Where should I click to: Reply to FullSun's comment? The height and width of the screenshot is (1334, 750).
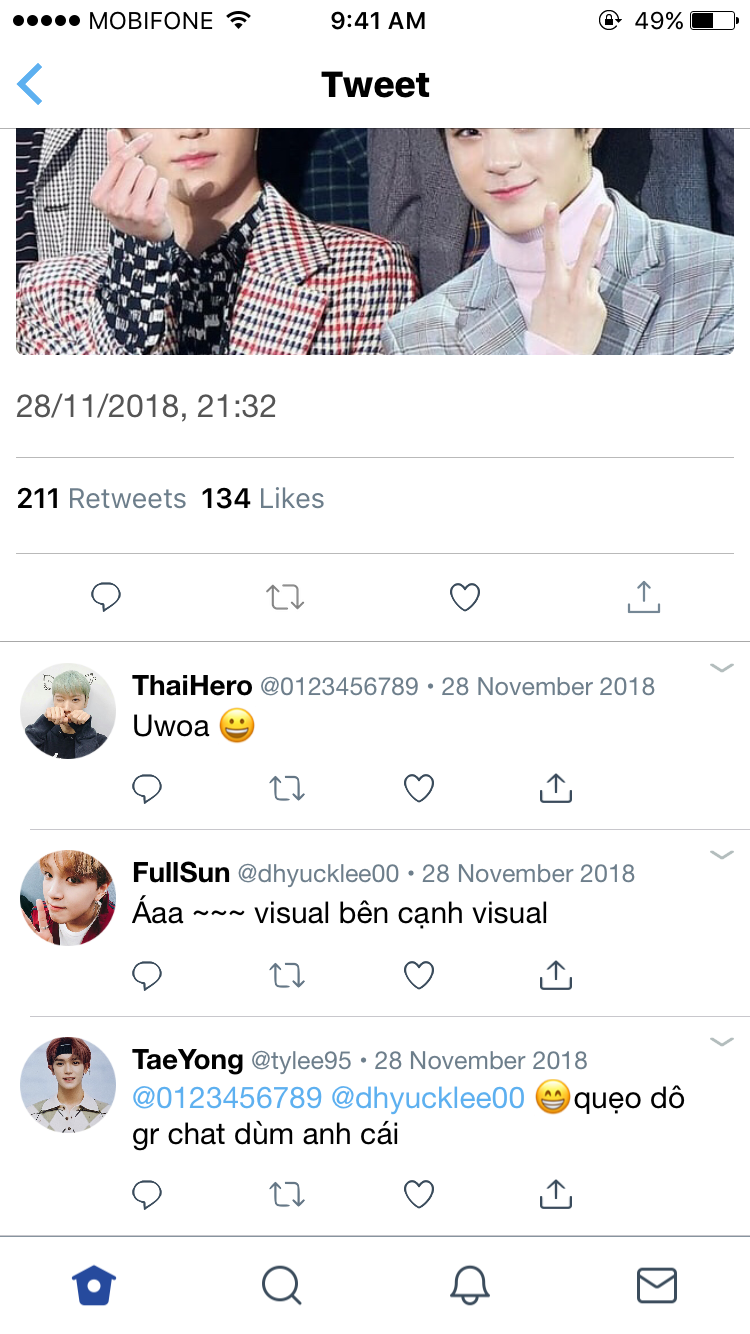point(147,975)
